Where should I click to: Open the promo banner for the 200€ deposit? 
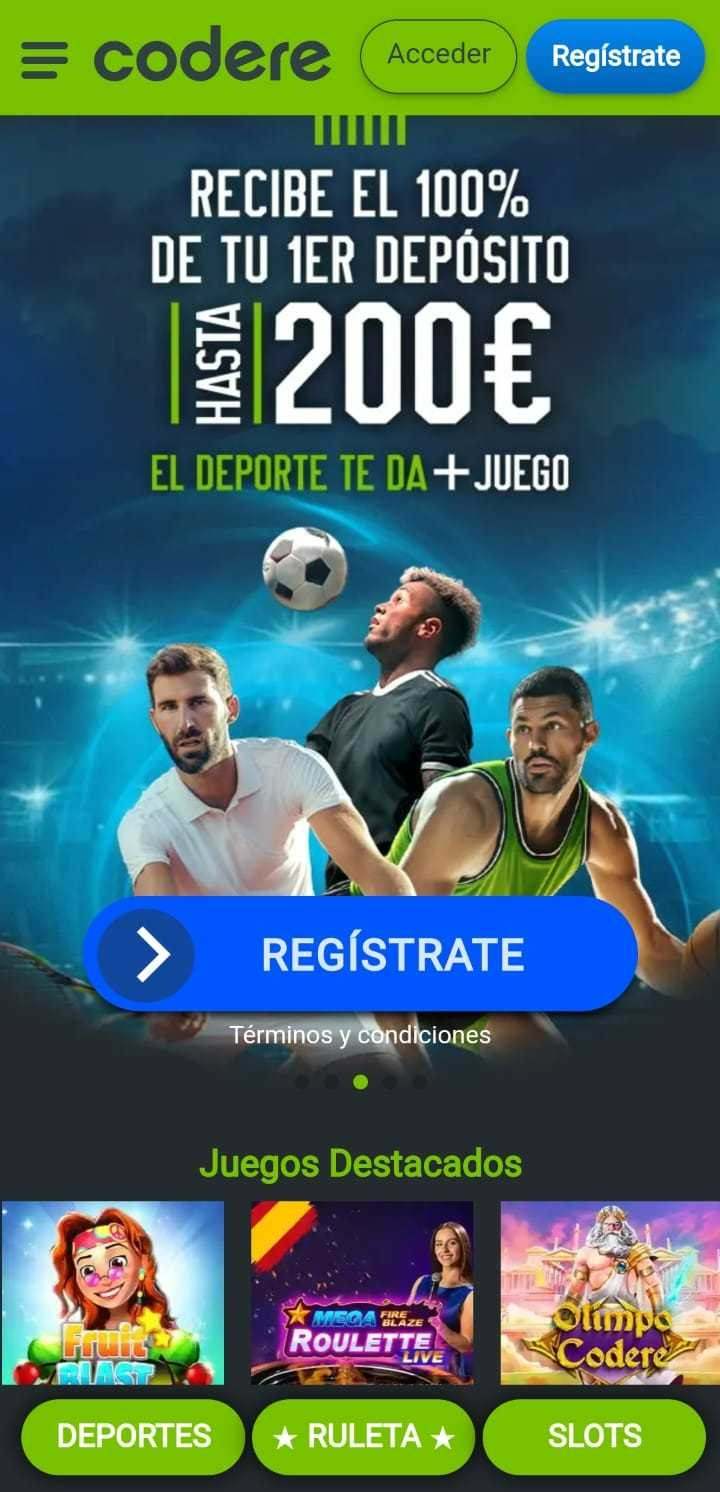coord(360,500)
